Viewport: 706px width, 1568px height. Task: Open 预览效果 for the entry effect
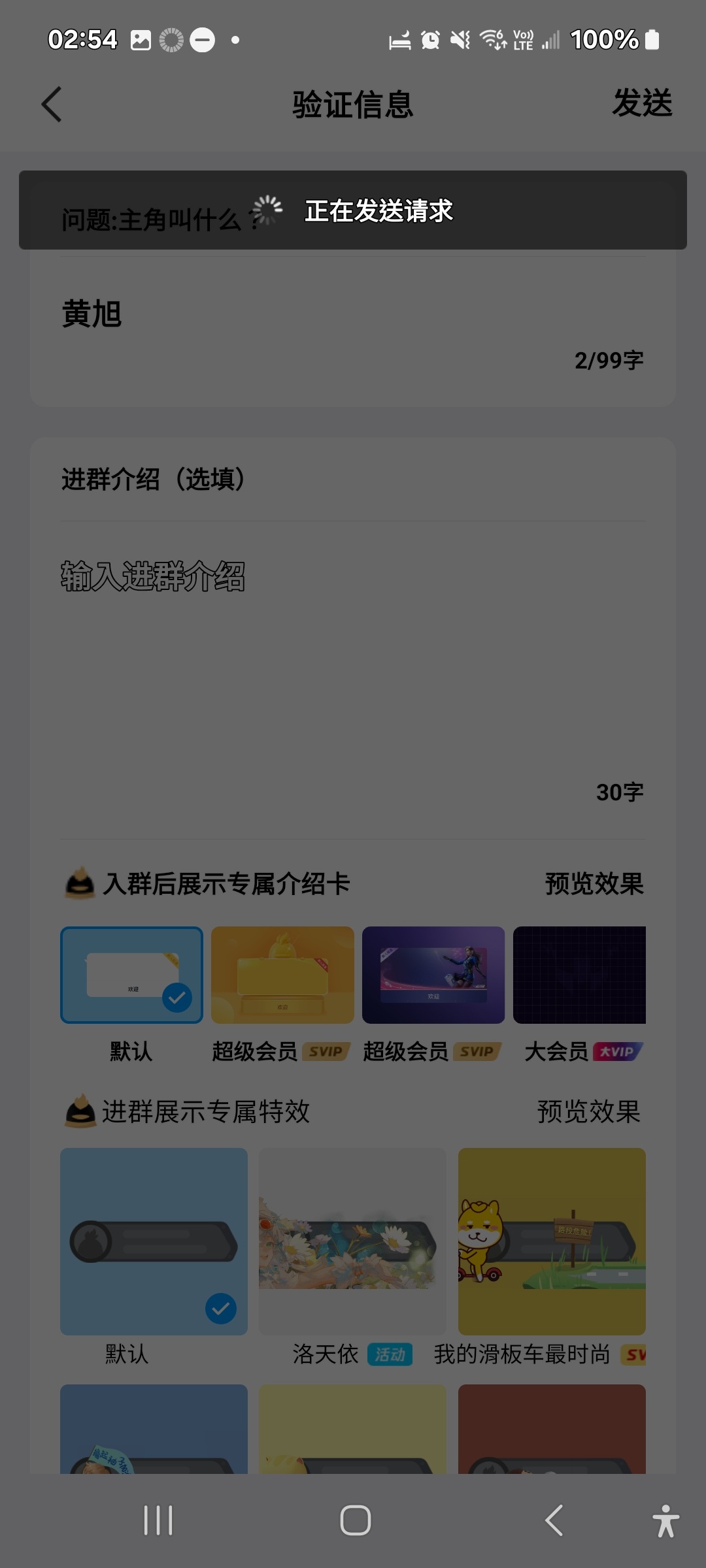tap(588, 1111)
